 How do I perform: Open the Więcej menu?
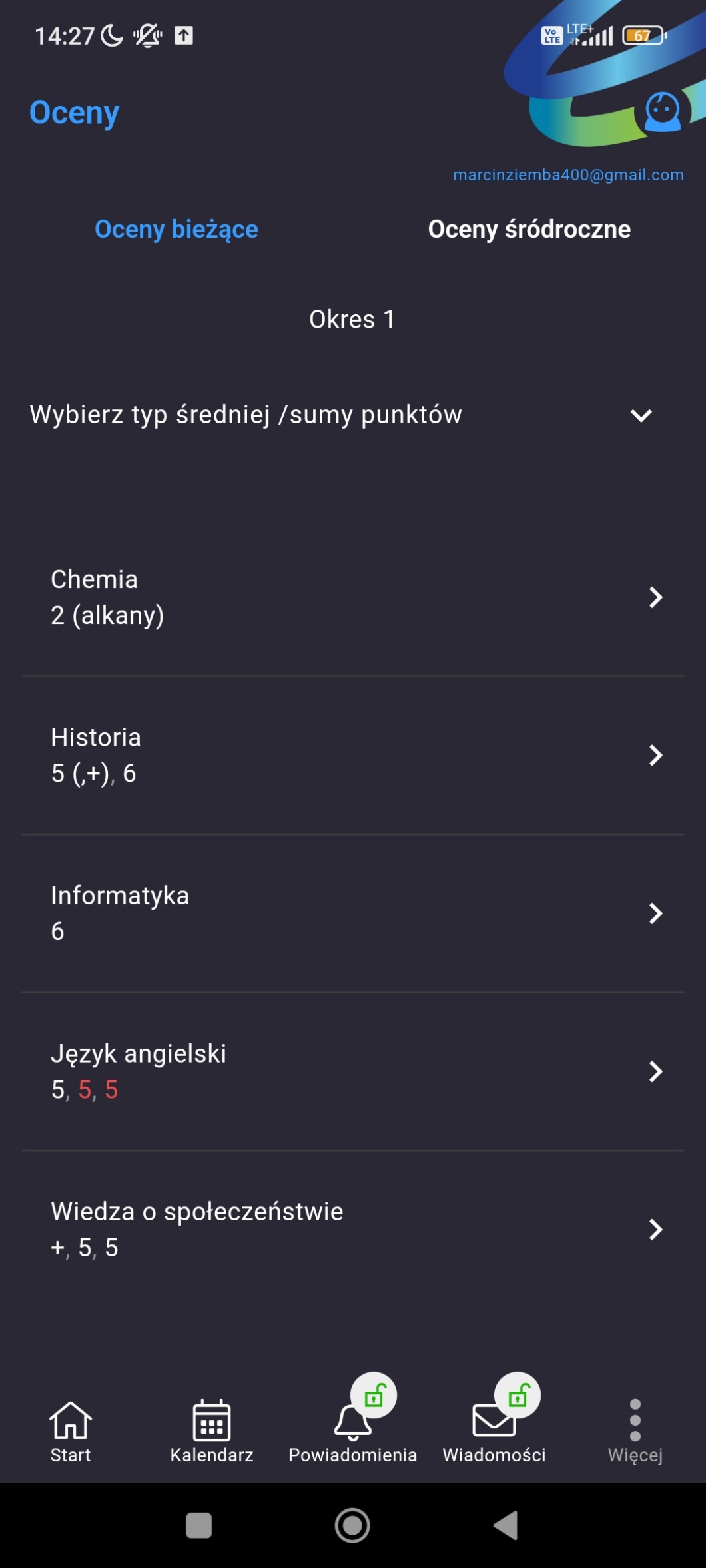pyautogui.click(x=635, y=1432)
